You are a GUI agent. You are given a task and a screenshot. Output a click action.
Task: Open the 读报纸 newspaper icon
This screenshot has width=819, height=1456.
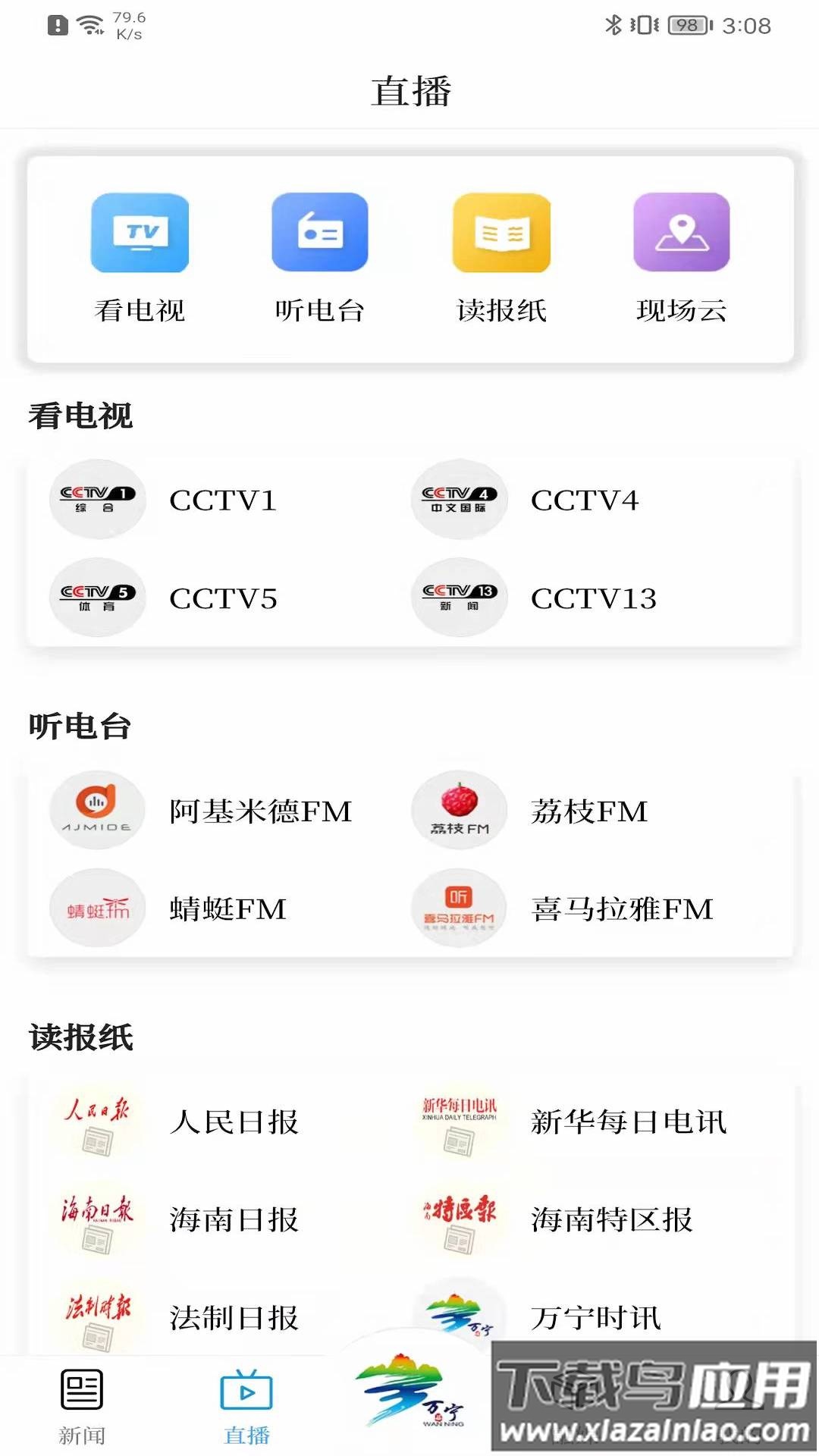pyautogui.click(x=501, y=233)
